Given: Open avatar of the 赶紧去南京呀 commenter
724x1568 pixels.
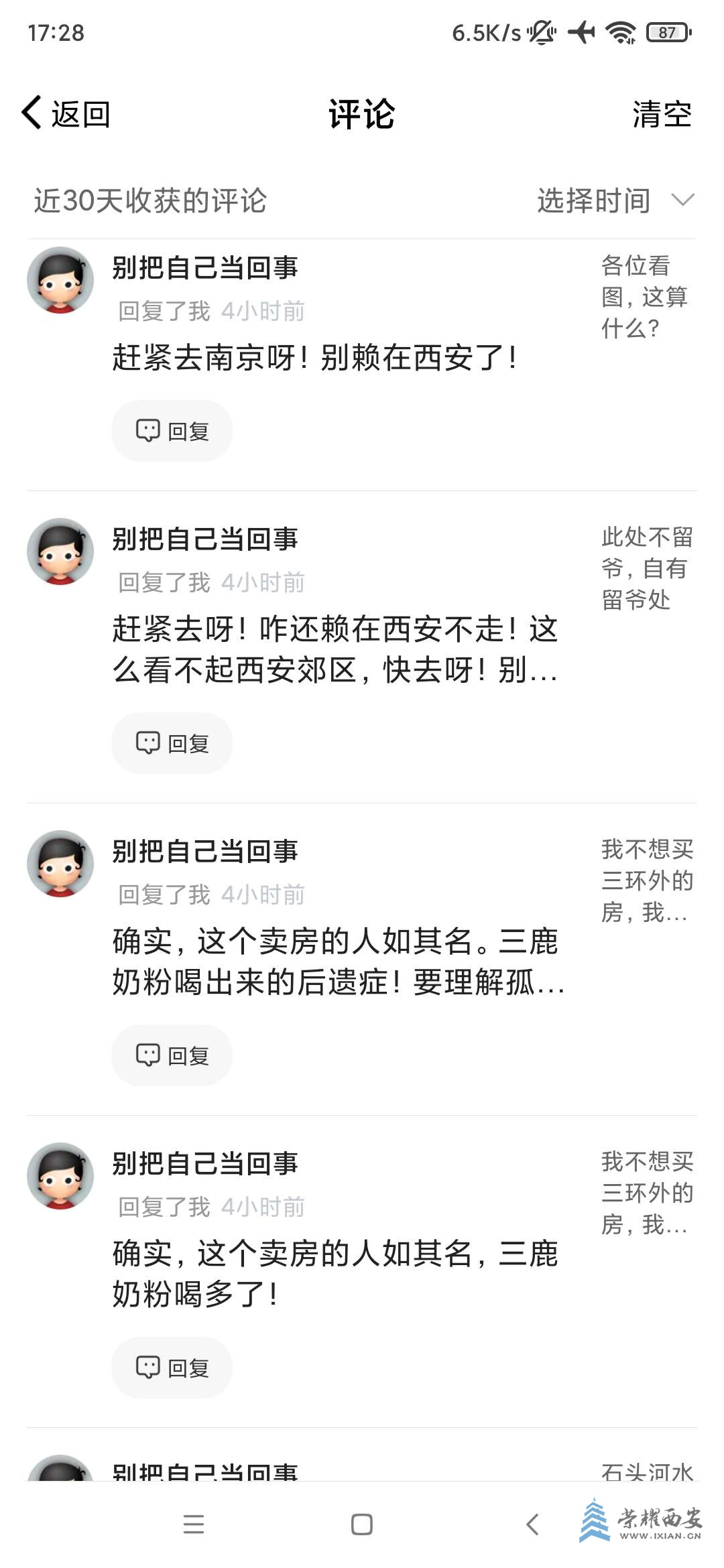Looking at the screenshot, I should pyautogui.click(x=60, y=280).
